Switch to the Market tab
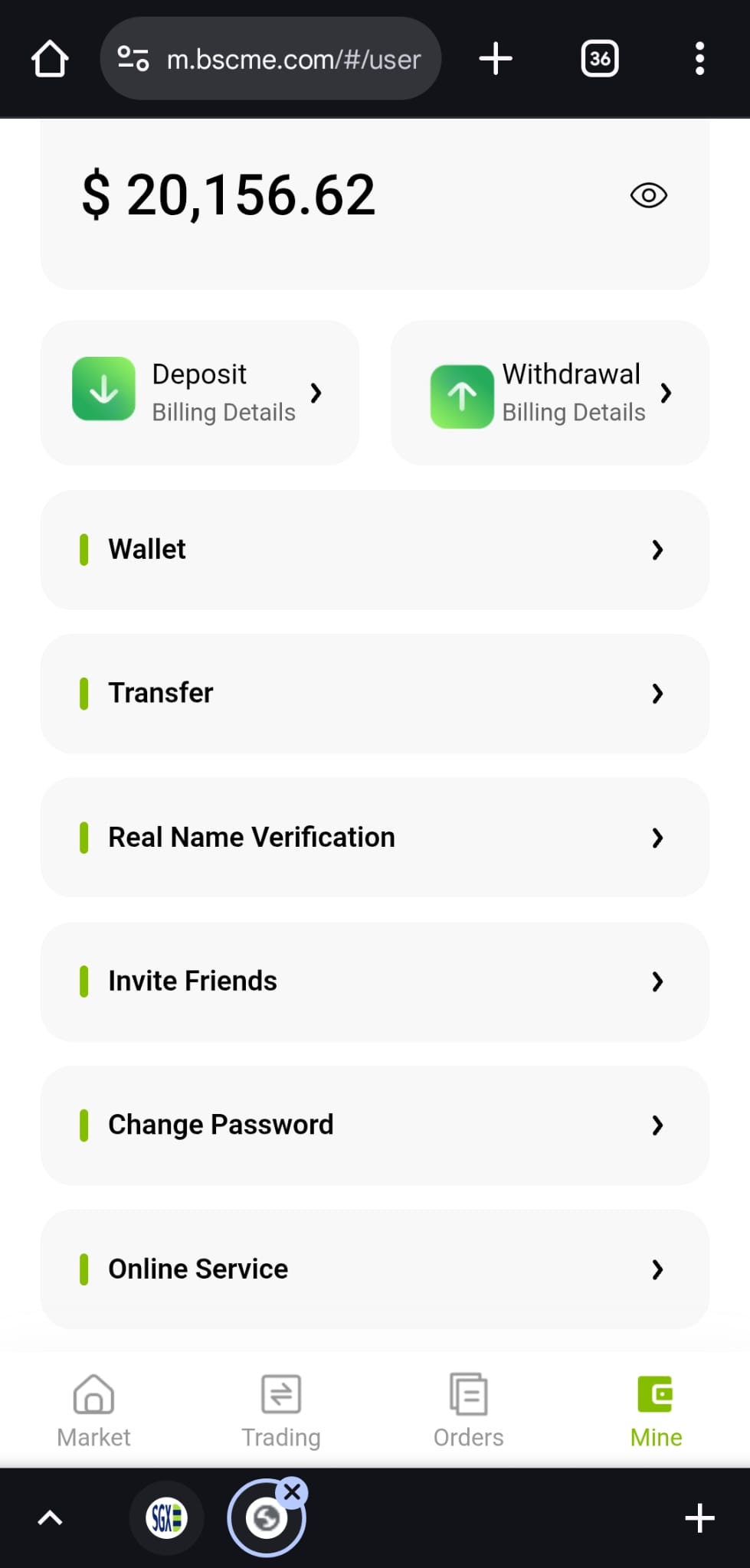The width and height of the screenshot is (750, 1568). [93, 1411]
